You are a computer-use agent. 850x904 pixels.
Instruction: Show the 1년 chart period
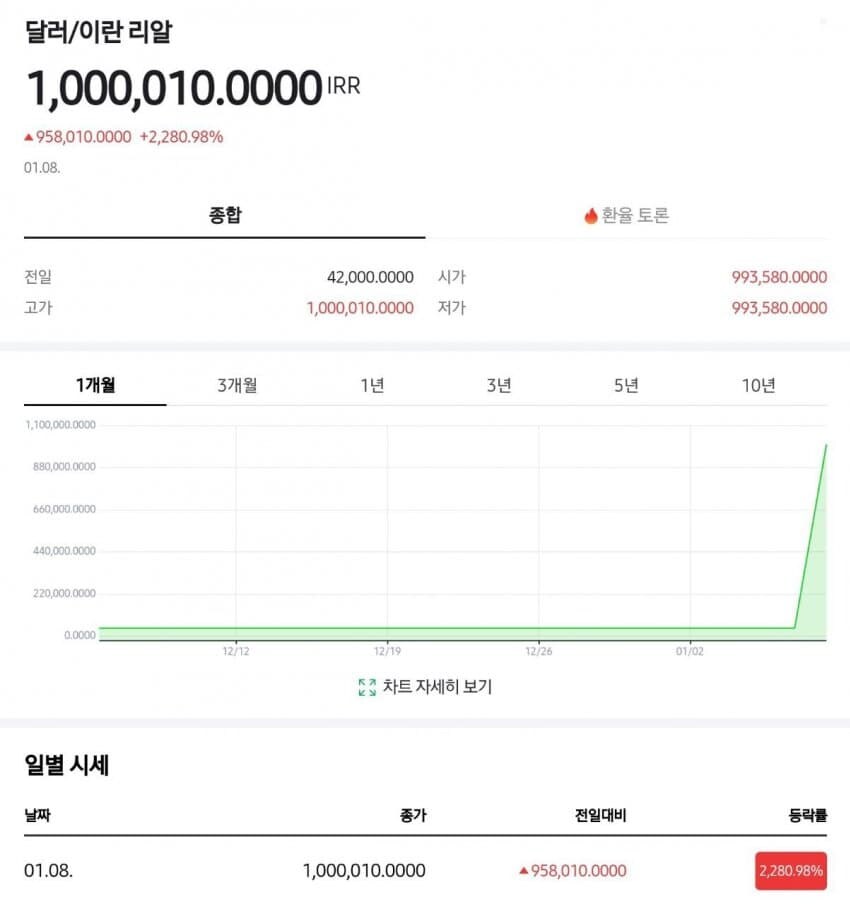click(x=371, y=384)
